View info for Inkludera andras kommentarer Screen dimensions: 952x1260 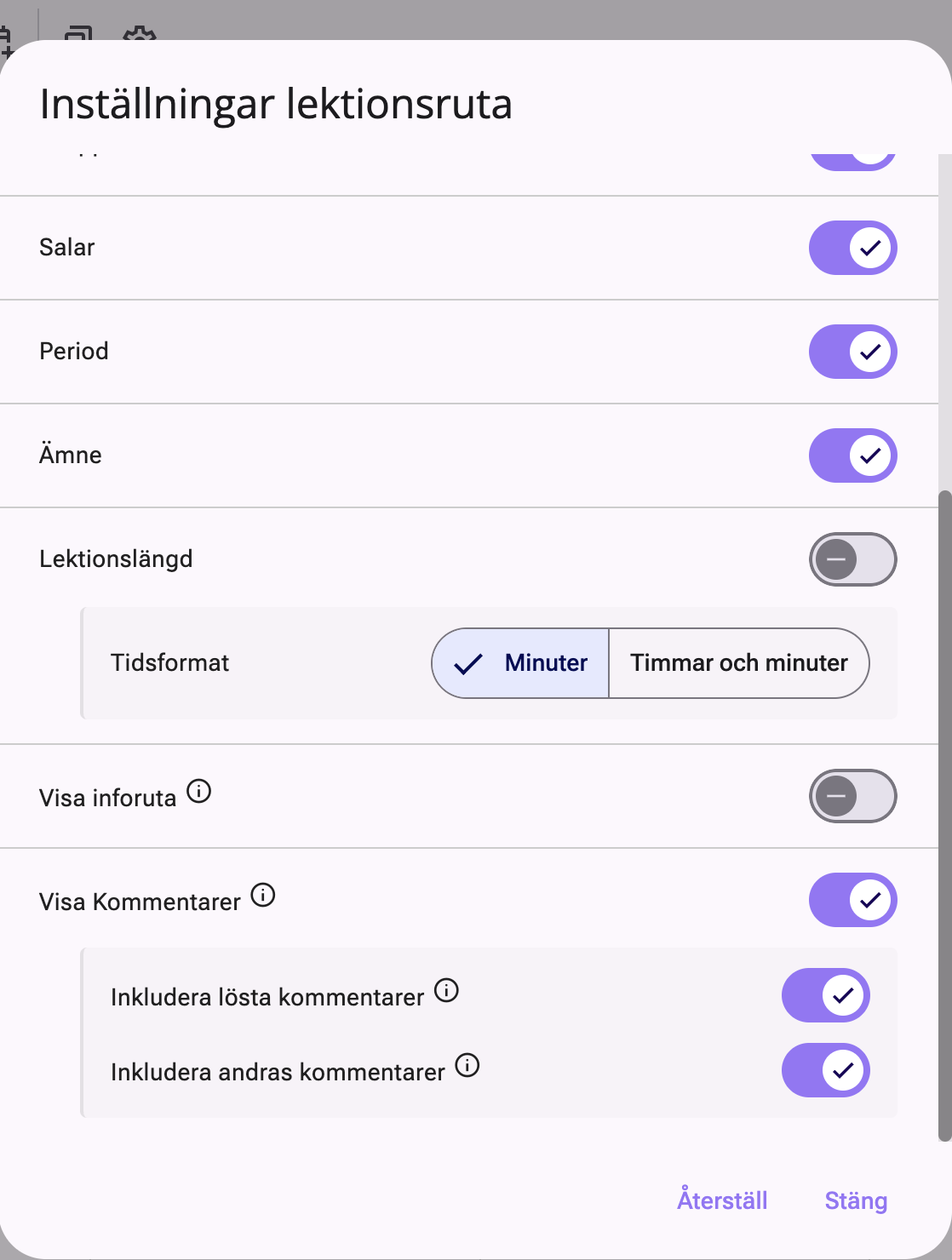(x=467, y=1066)
